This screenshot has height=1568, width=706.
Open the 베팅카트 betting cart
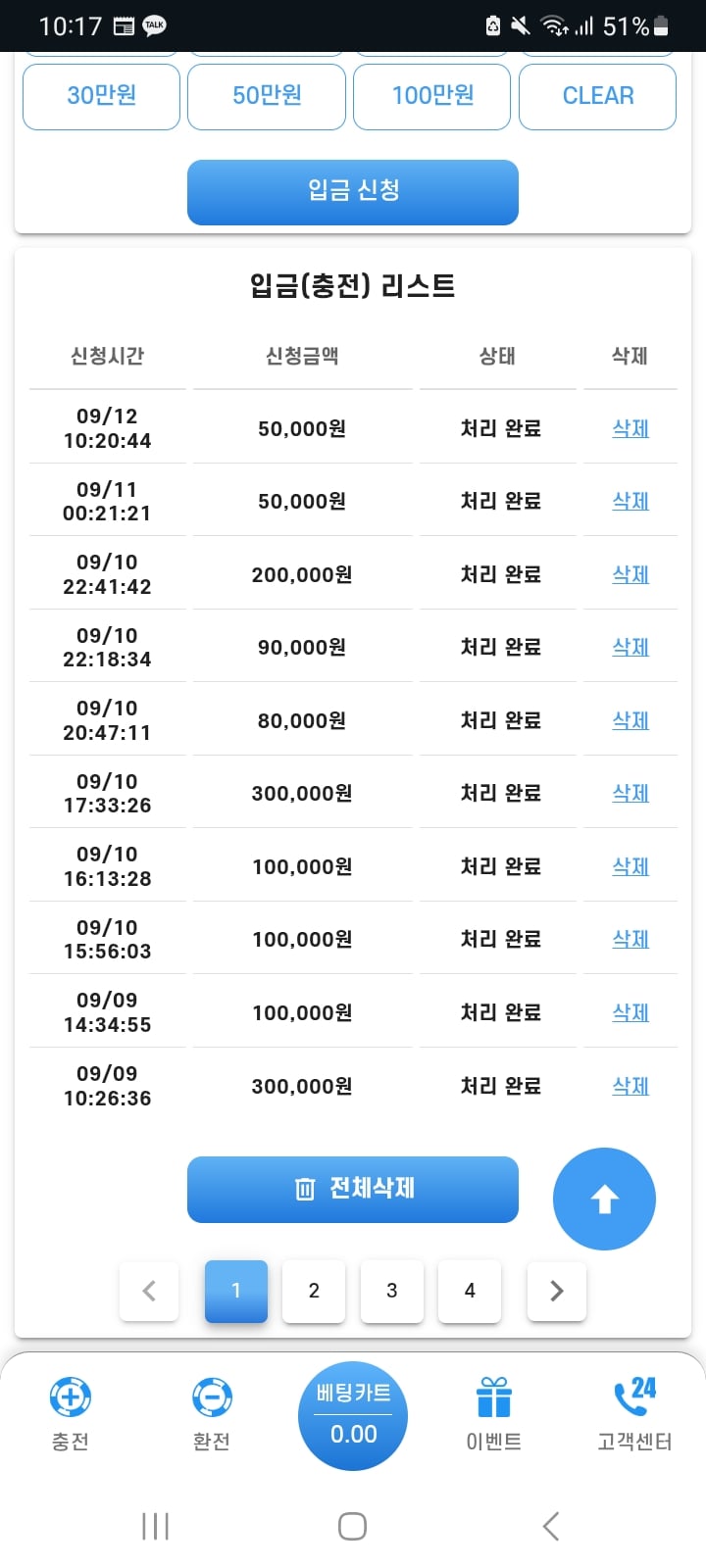[x=353, y=1415]
